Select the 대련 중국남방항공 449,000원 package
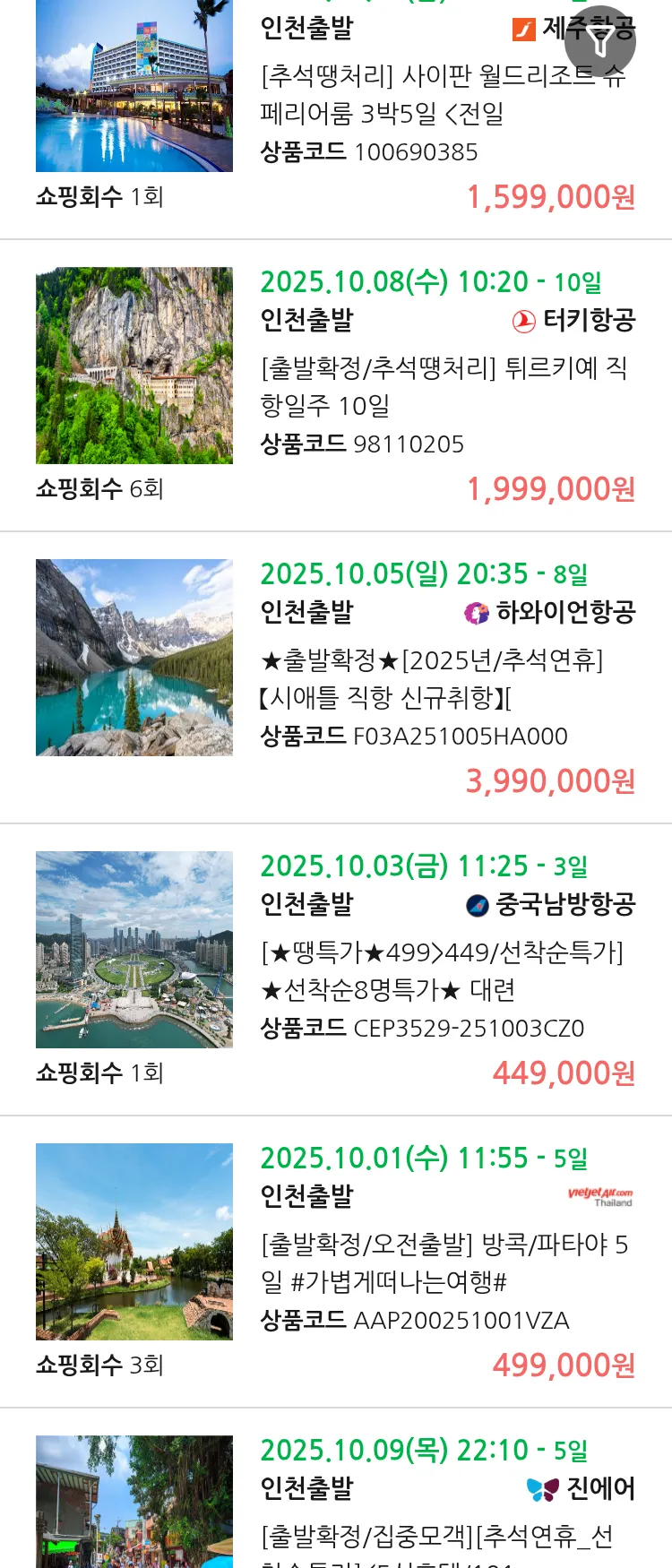This screenshot has height=1568, width=672. (x=441, y=970)
